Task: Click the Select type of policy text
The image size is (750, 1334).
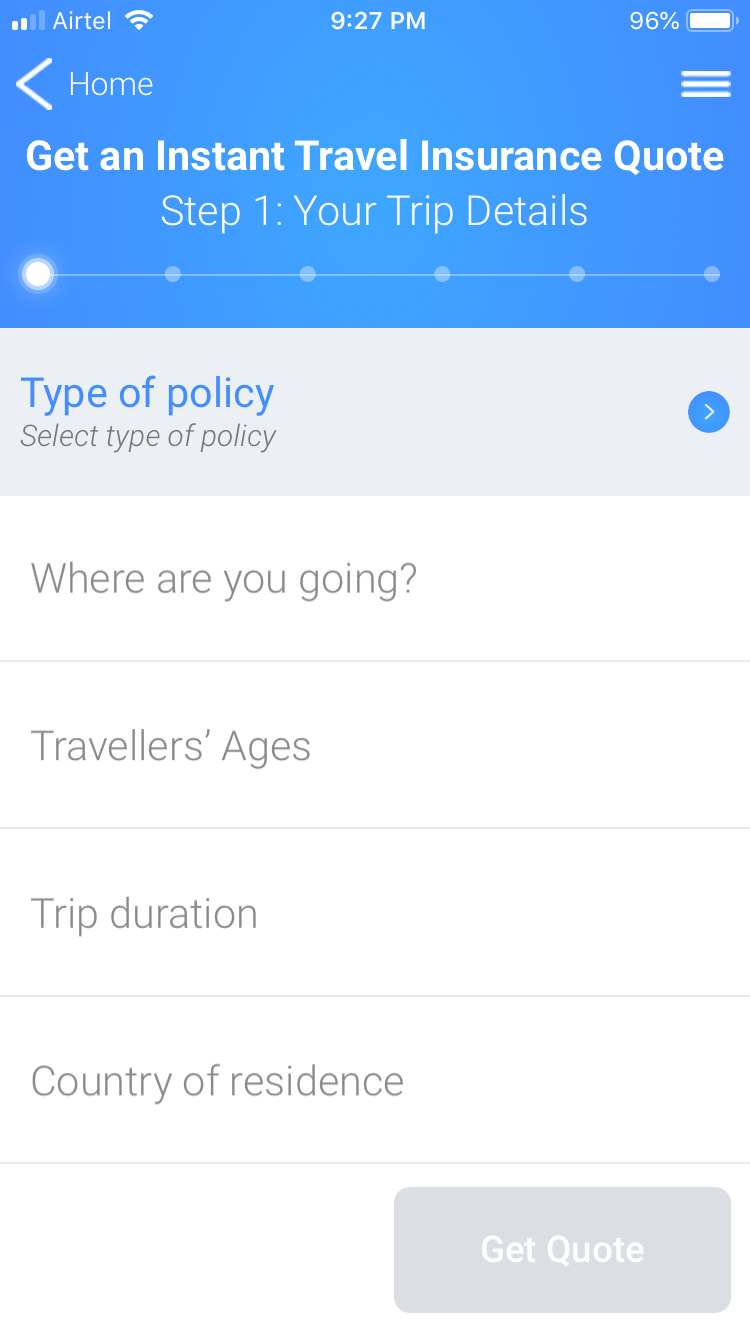Action: 147,435
